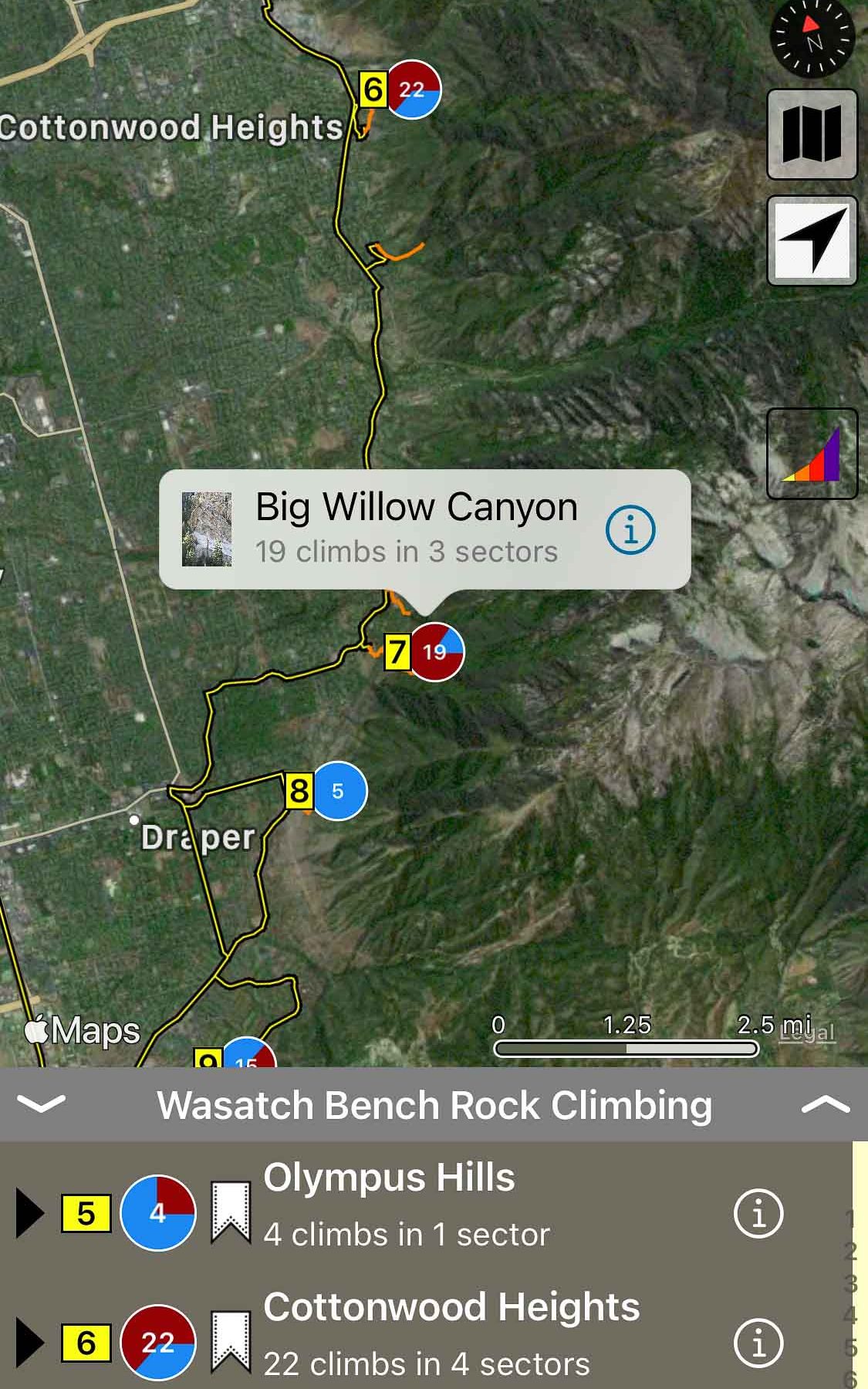Select map marker 8 with 5 climbs

tap(337, 791)
